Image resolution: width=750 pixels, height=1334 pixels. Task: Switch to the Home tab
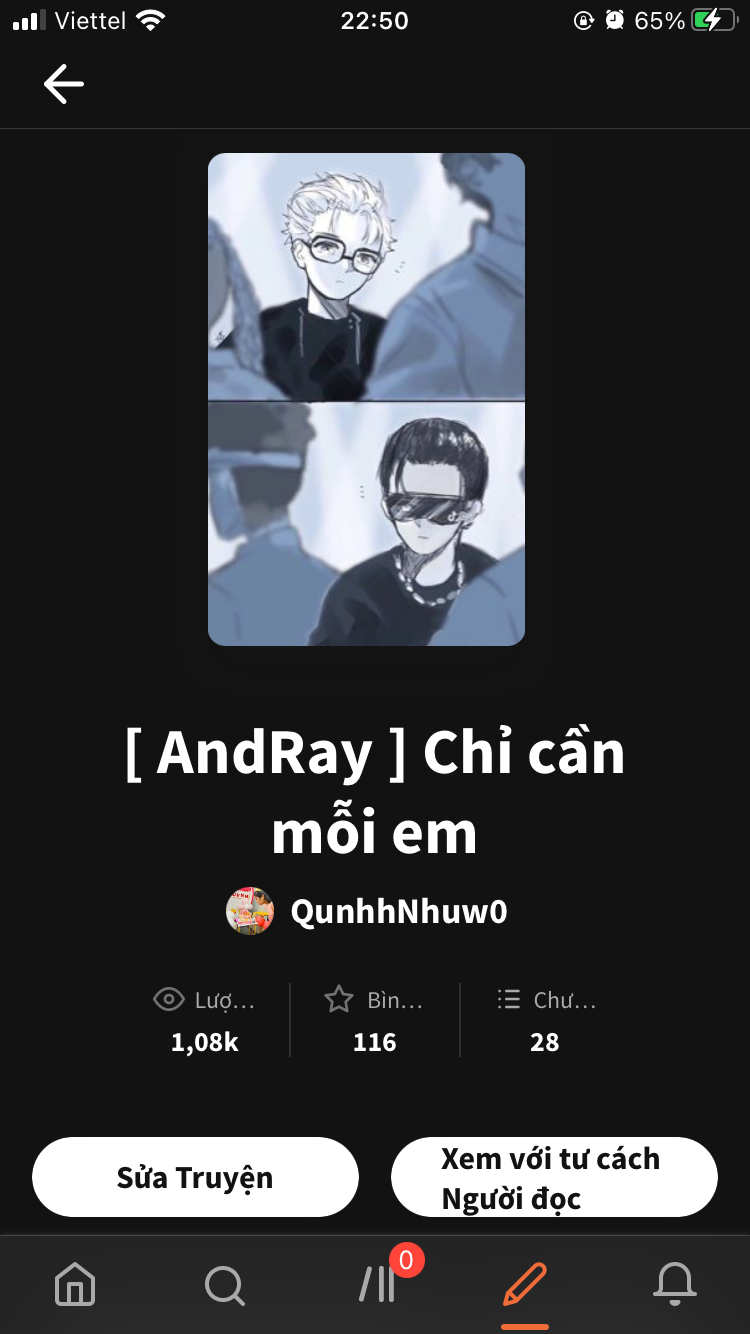point(75,1283)
